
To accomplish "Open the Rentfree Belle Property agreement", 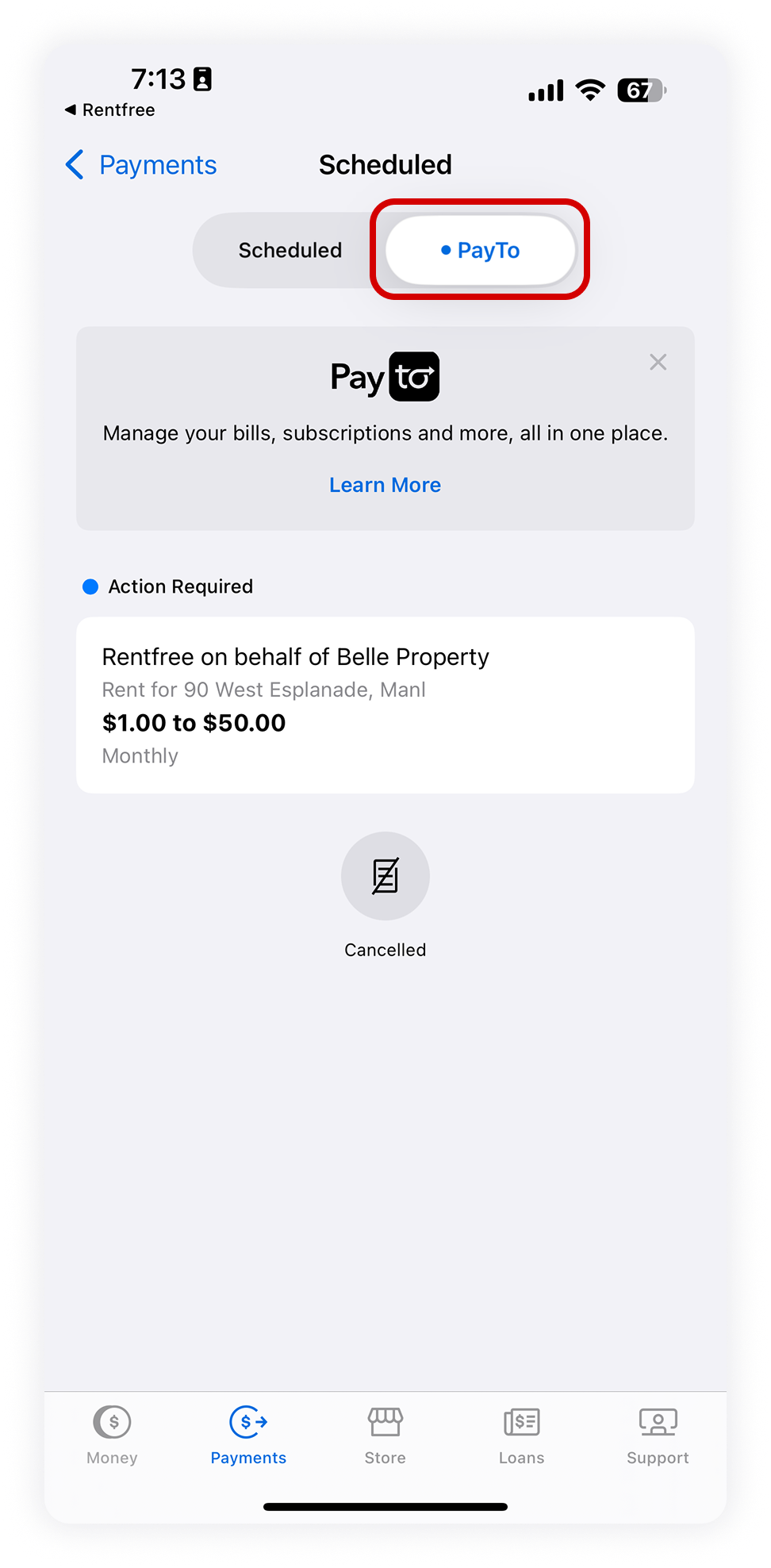I will point(385,705).
